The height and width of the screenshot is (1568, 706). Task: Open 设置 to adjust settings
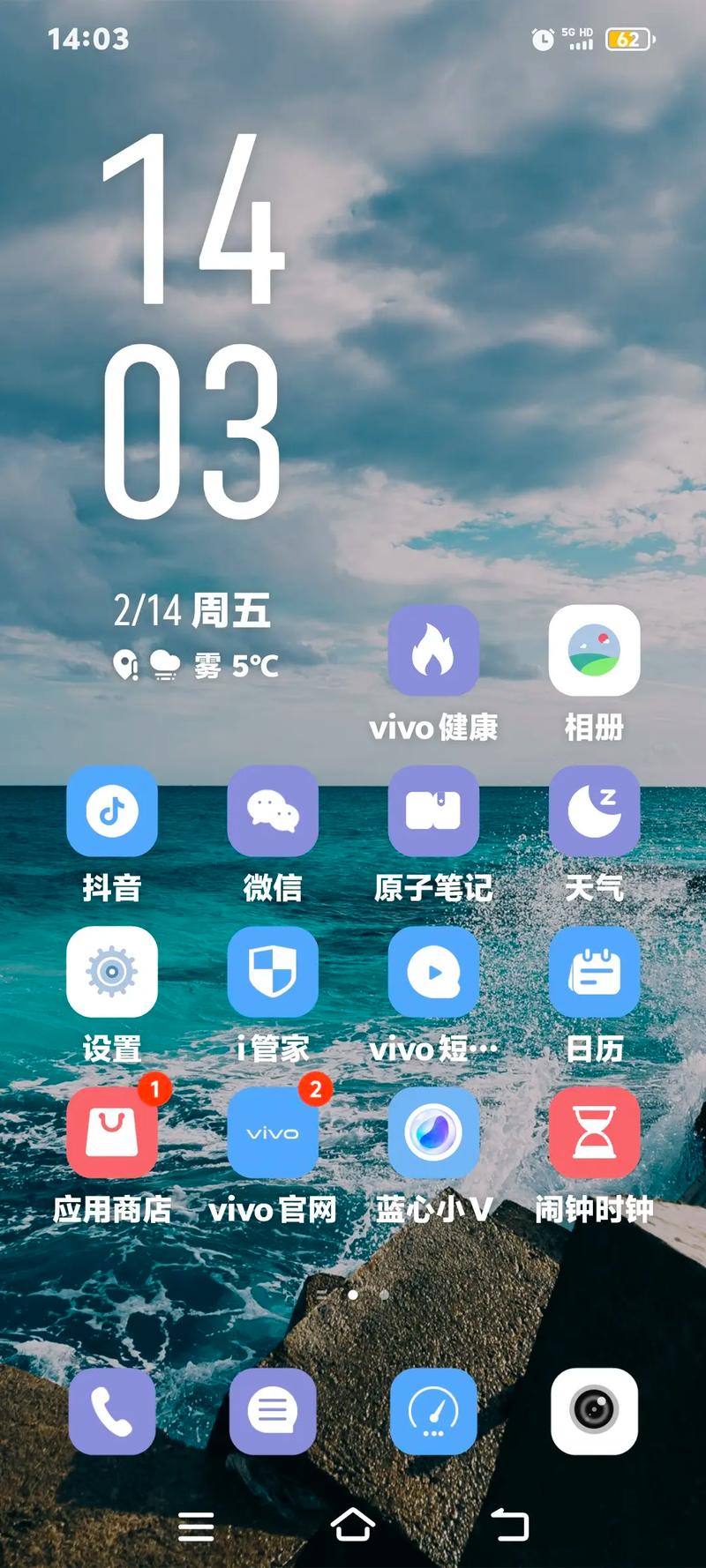pos(112,972)
